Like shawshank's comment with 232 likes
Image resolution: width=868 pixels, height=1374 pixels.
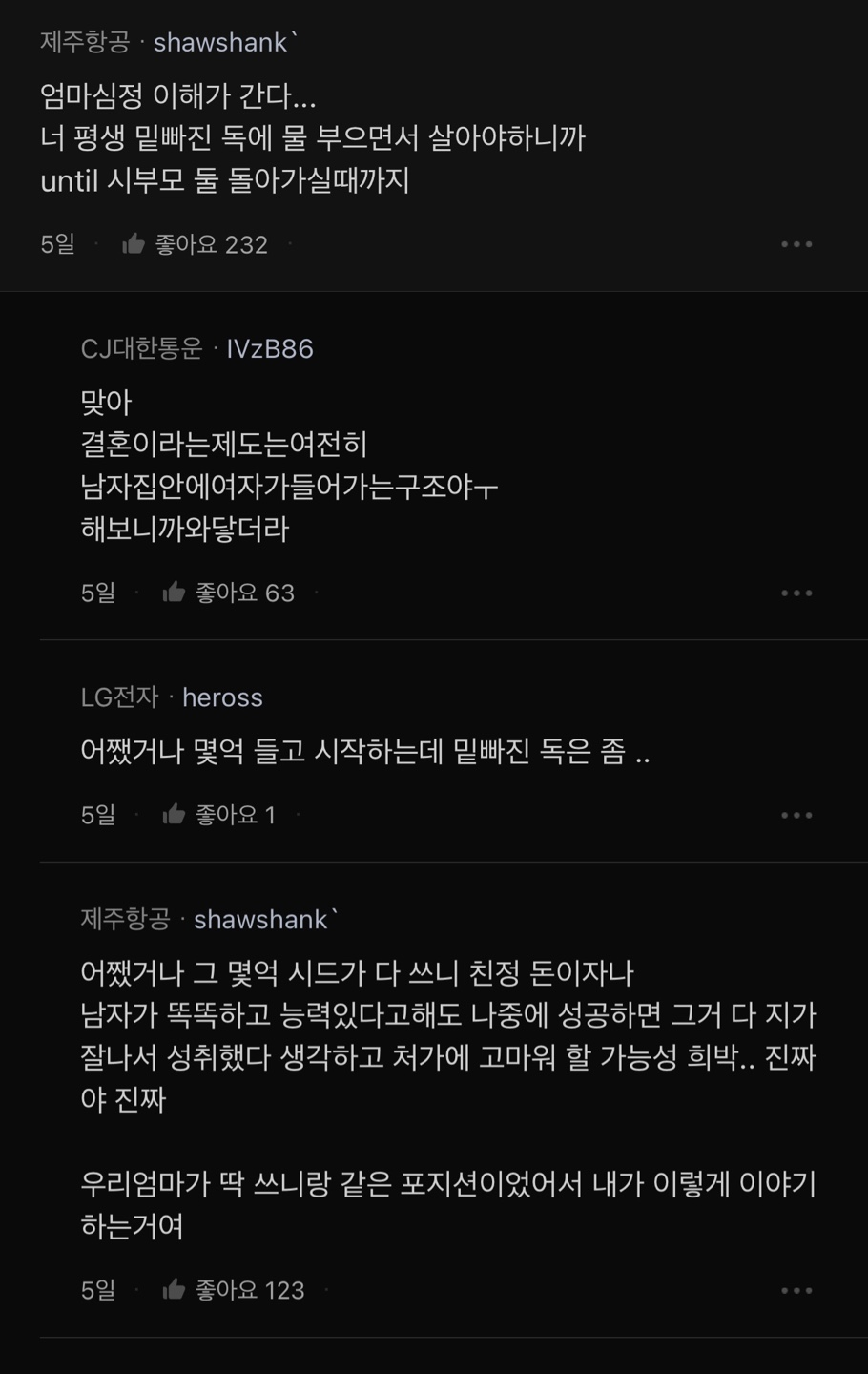(134, 244)
